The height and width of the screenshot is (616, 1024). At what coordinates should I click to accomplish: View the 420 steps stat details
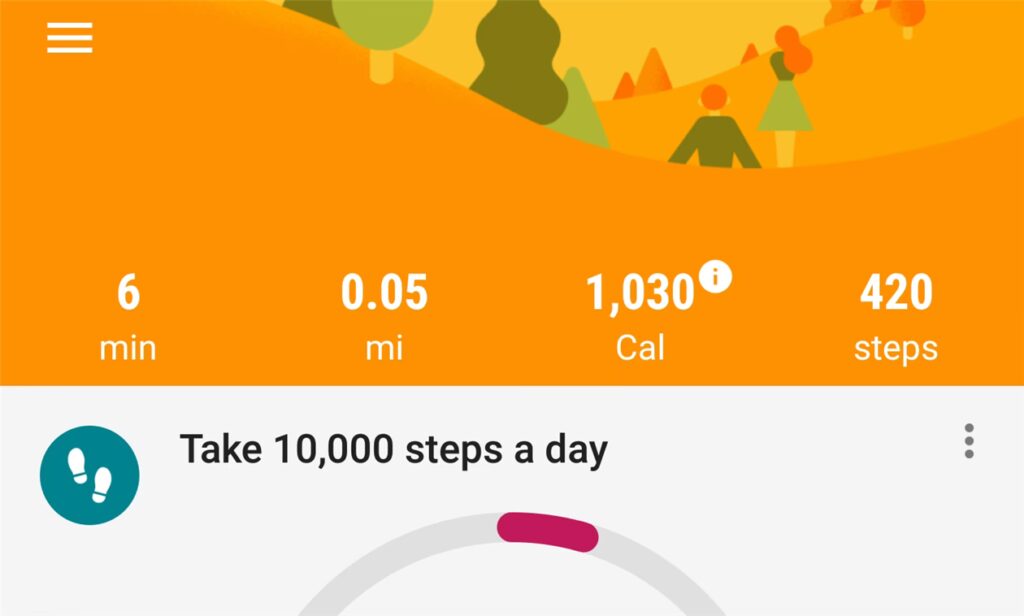point(896,317)
